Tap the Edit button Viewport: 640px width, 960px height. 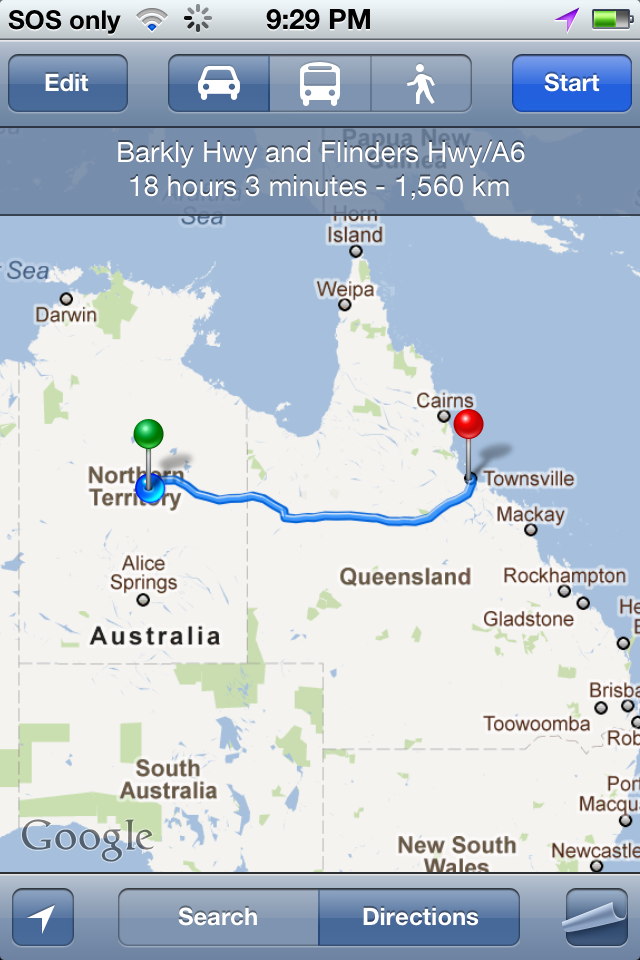point(68,83)
